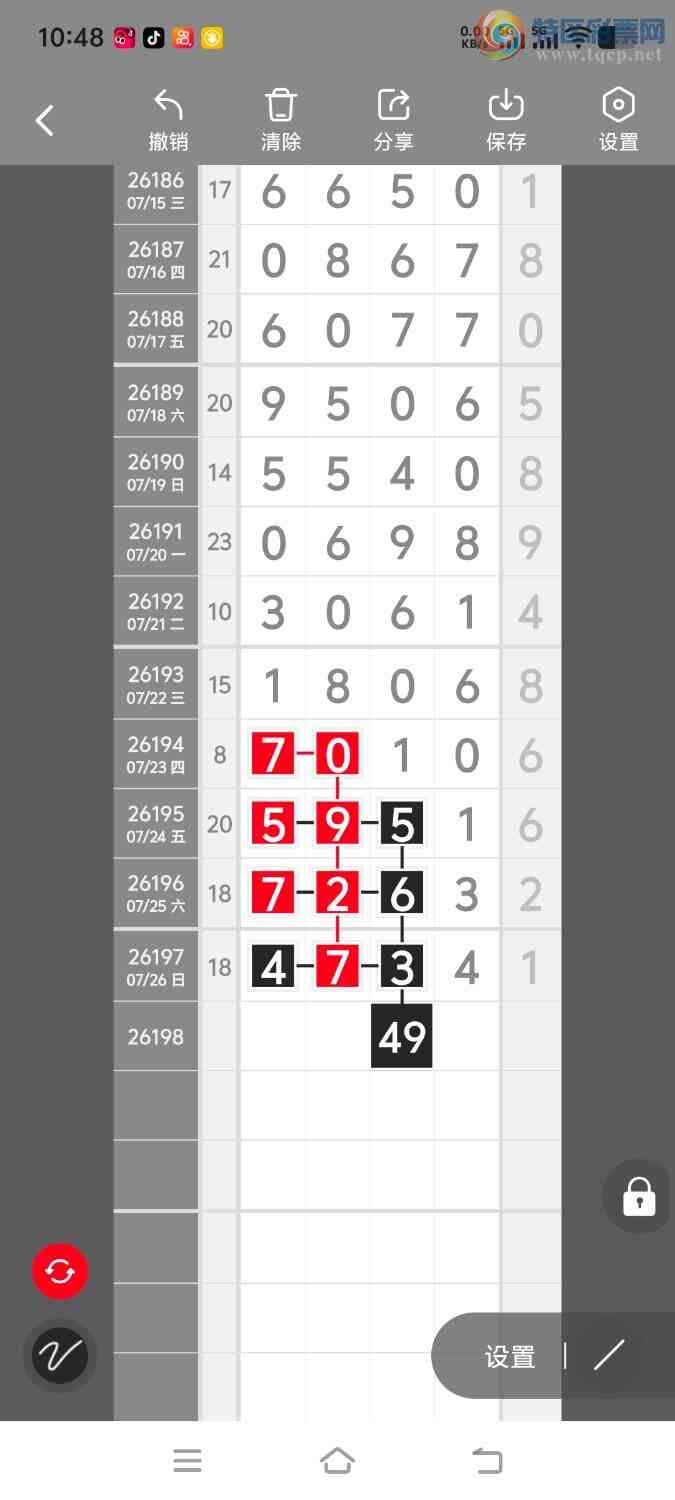Open 设置 in the top toolbar

[618, 121]
